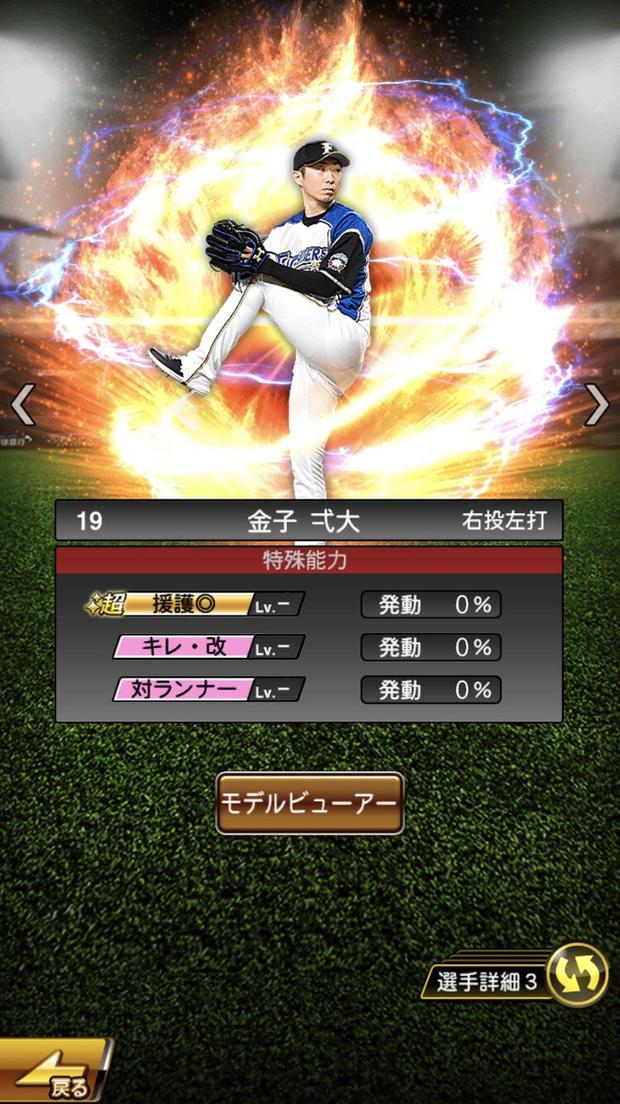Image resolution: width=620 pixels, height=1104 pixels.
Task: Show the next player with right arrow
Action: point(597,405)
